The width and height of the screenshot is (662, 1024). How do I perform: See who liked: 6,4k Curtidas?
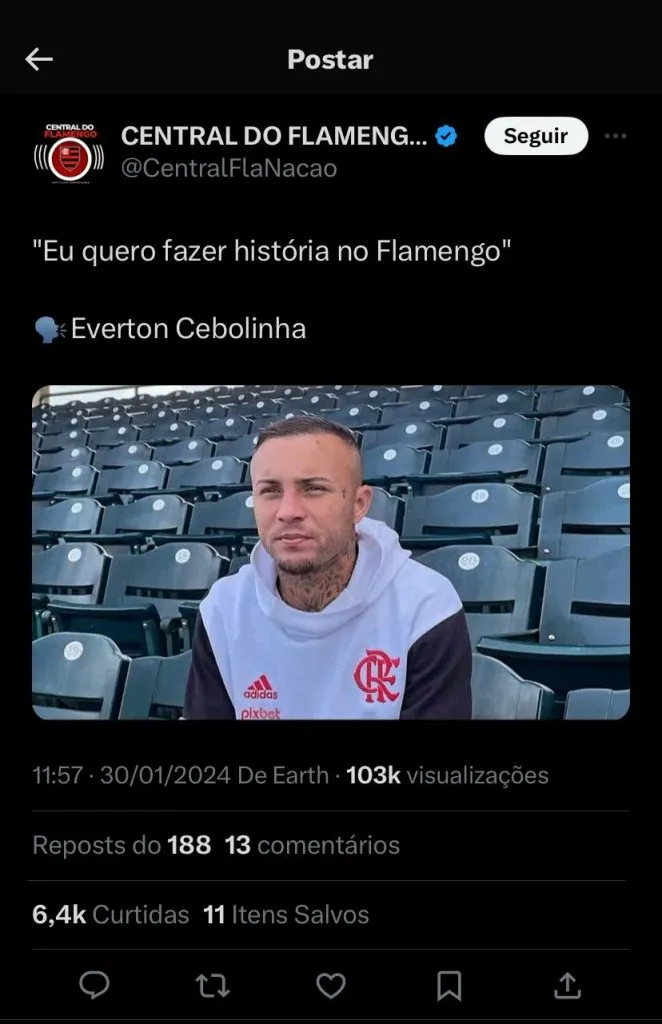coord(110,914)
